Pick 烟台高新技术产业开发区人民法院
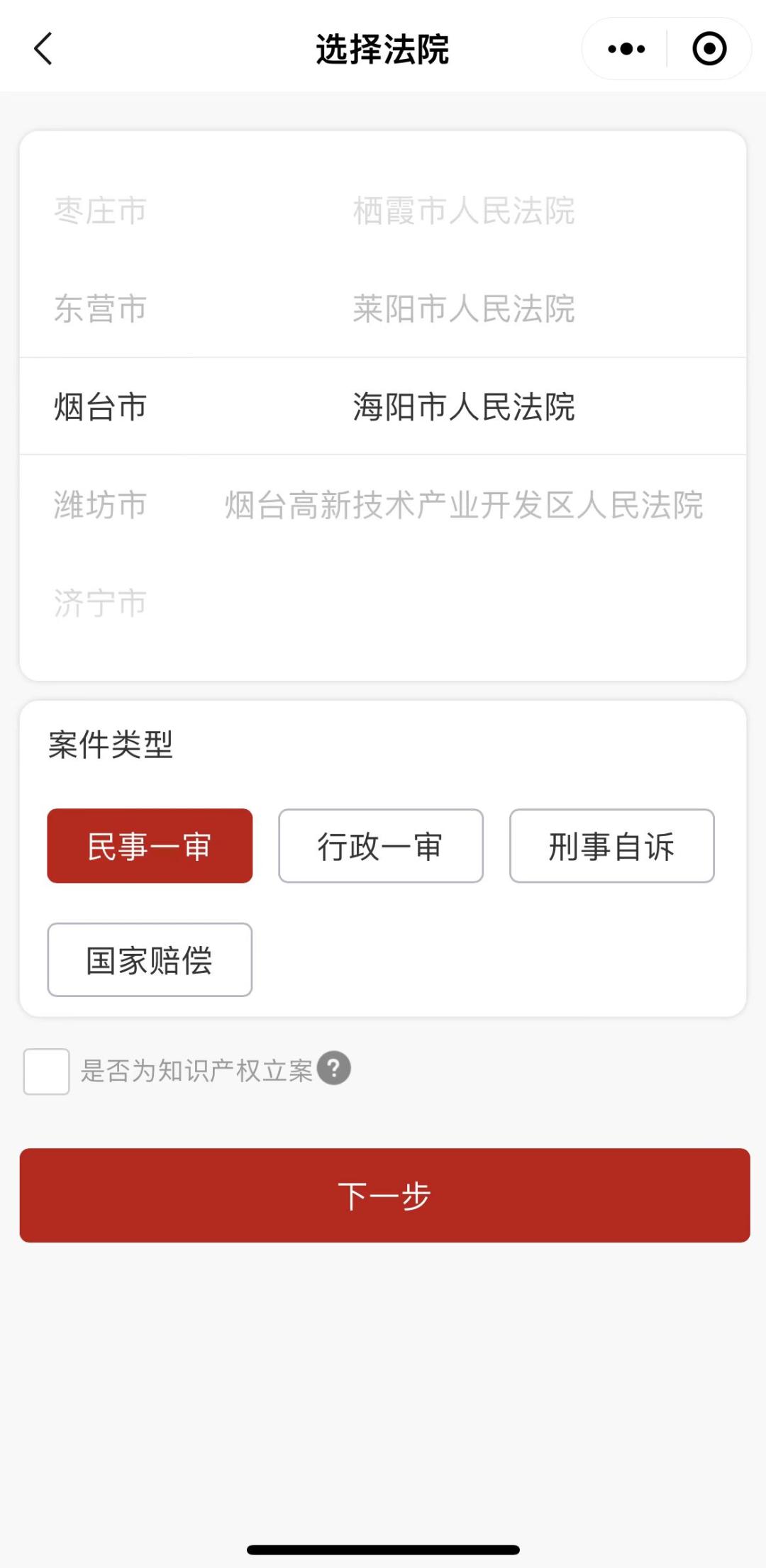Viewport: 766px width, 1568px height. point(464,506)
